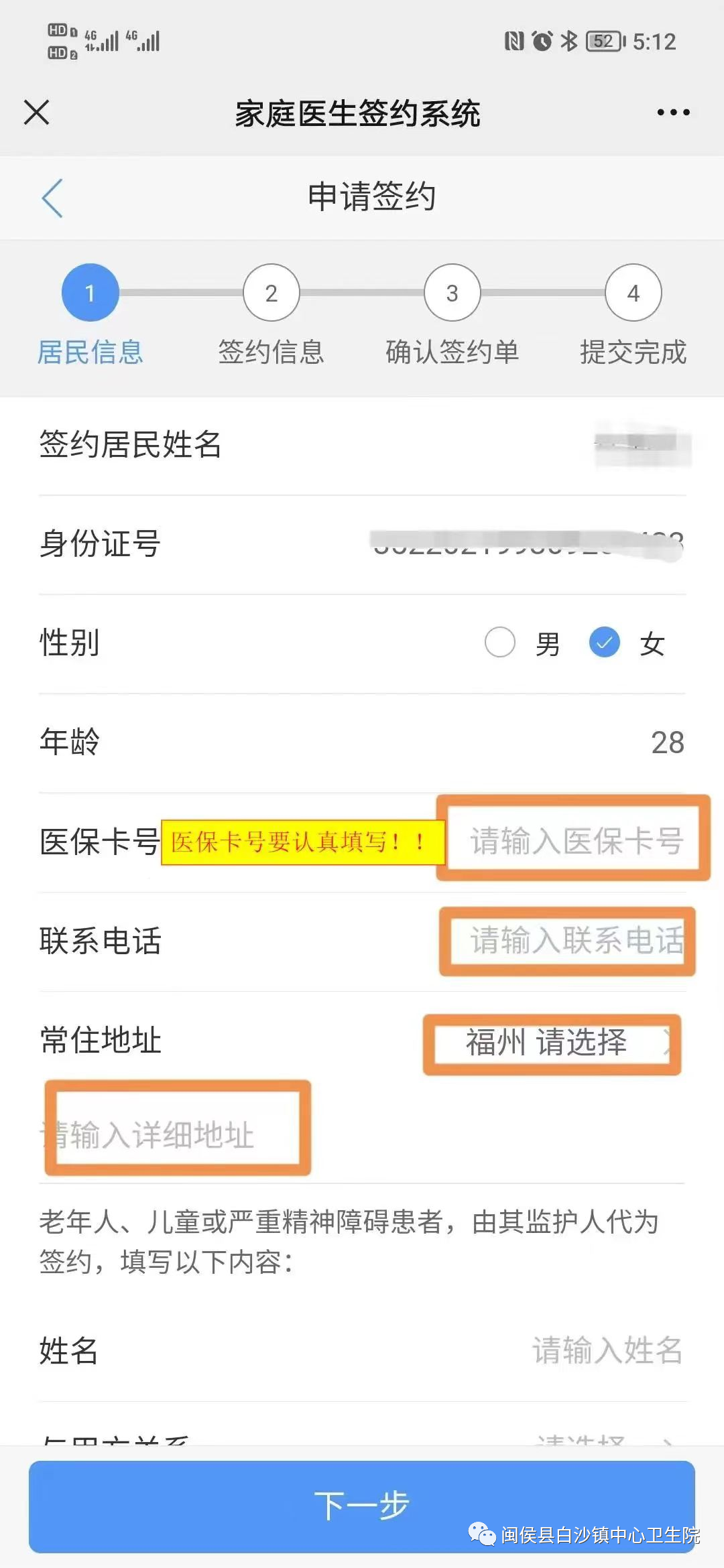
Task: Continue with the 下一步 button
Action: click(x=361, y=1505)
